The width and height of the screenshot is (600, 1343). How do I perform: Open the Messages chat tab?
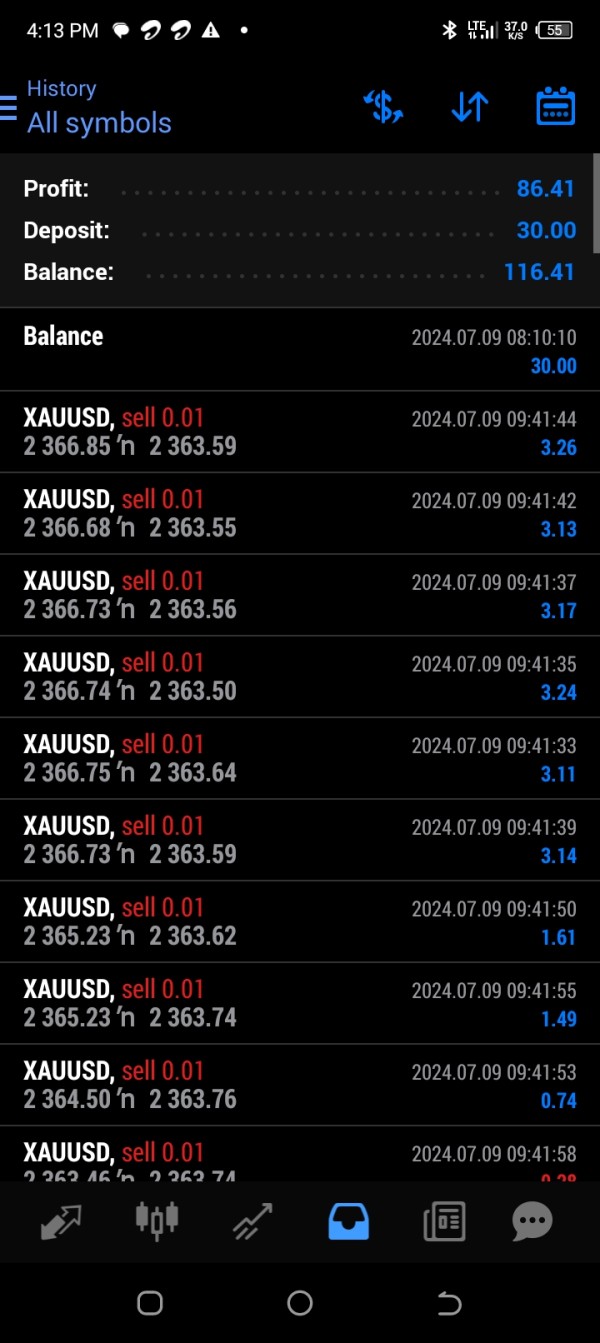click(x=532, y=1221)
